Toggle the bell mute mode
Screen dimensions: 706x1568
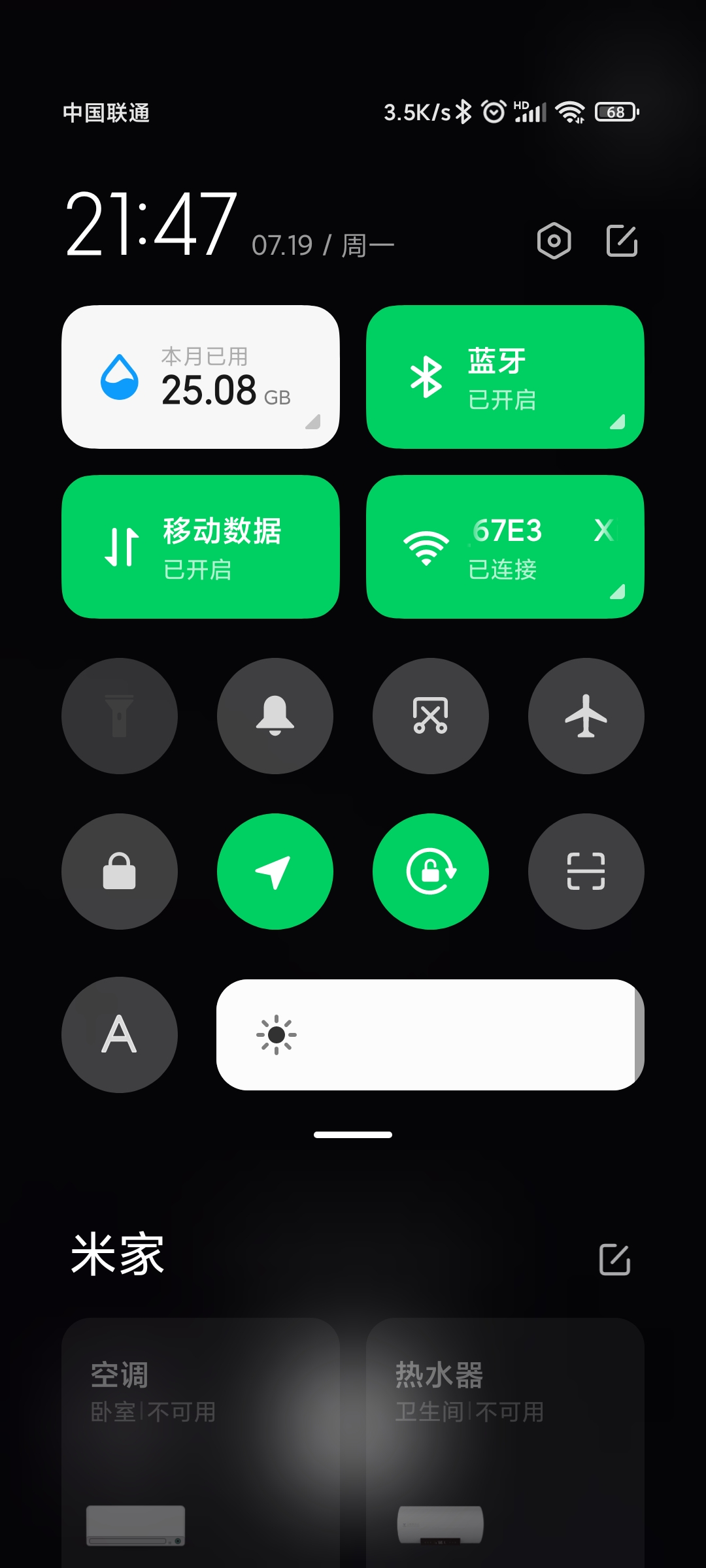click(x=275, y=716)
